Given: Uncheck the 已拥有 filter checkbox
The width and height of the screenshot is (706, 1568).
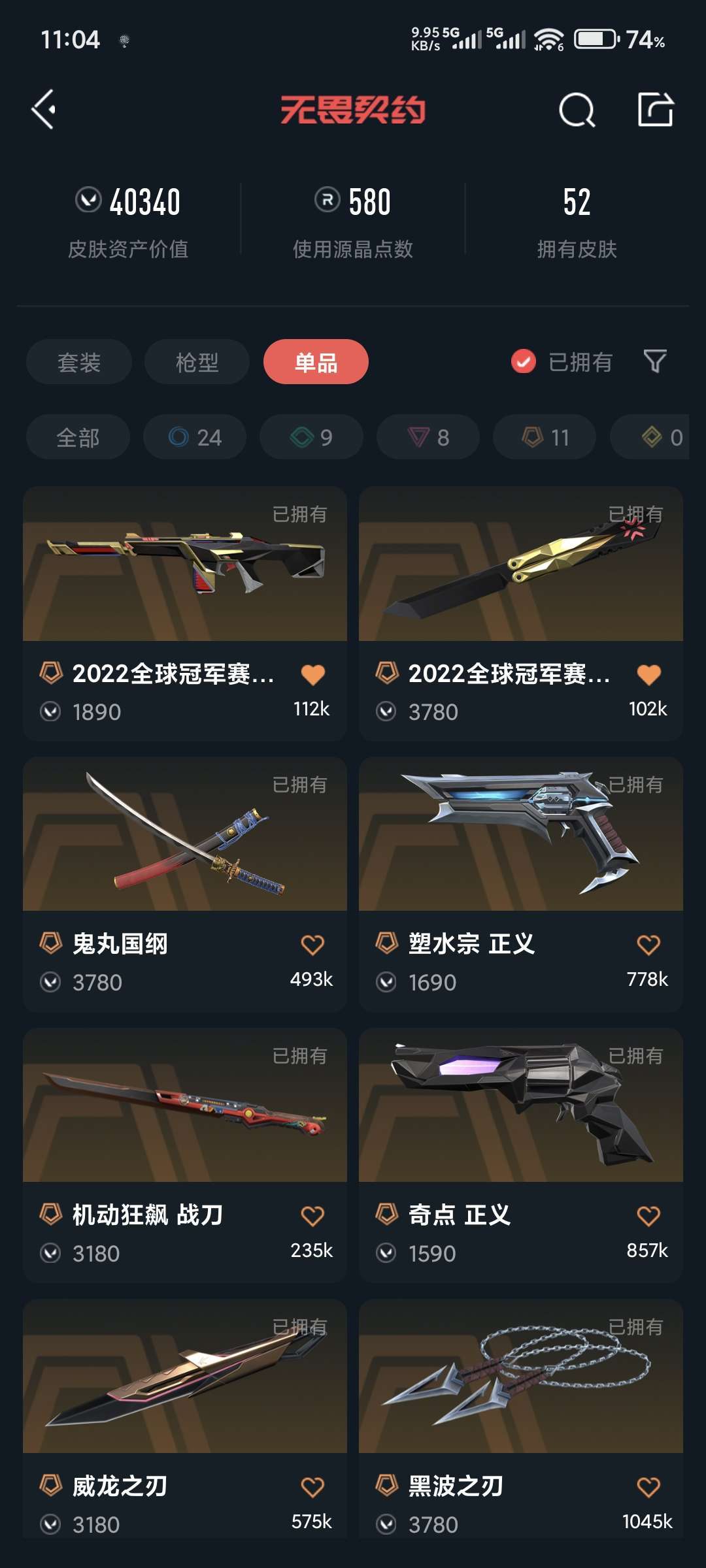Looking at the screenshot, I should point(523,361).
